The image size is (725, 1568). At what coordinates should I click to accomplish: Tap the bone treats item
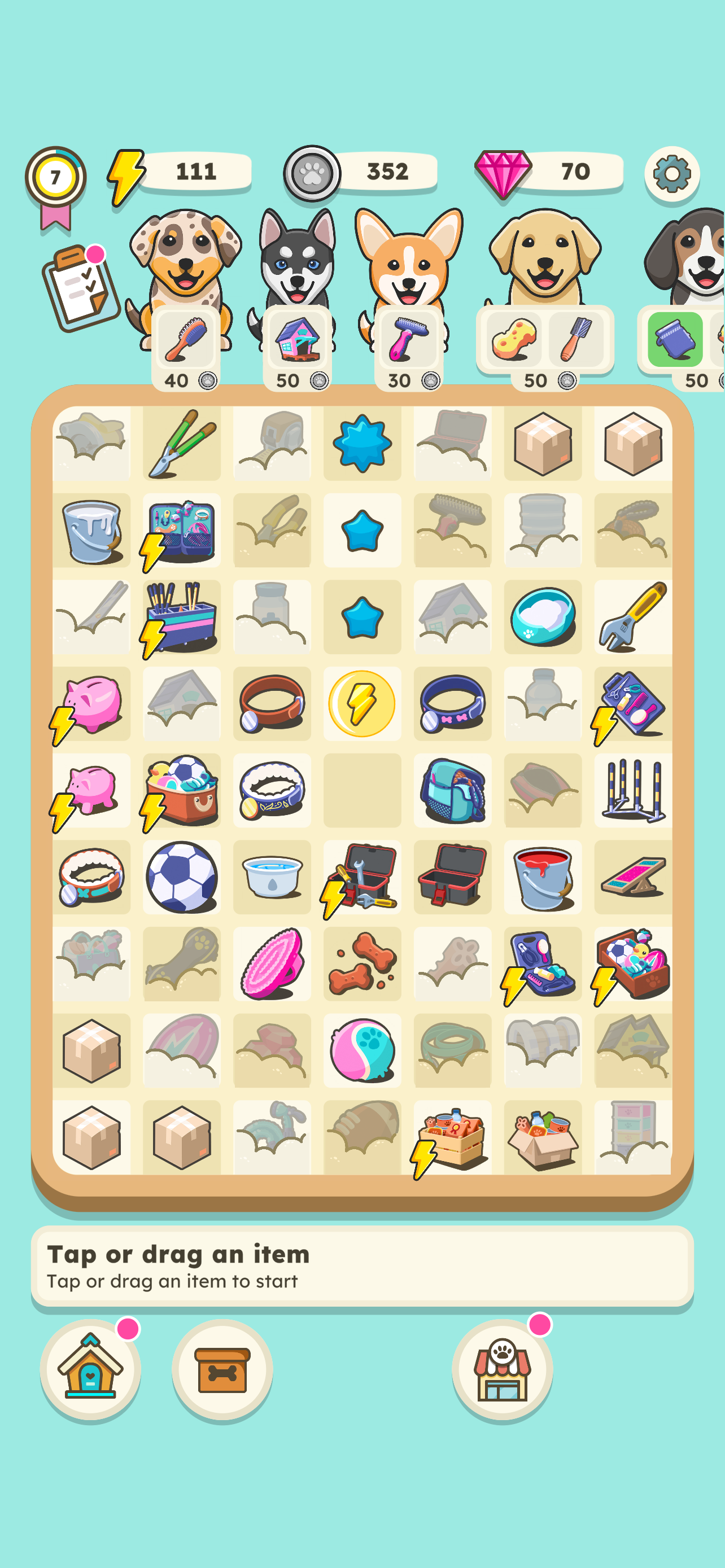(361, 964)
